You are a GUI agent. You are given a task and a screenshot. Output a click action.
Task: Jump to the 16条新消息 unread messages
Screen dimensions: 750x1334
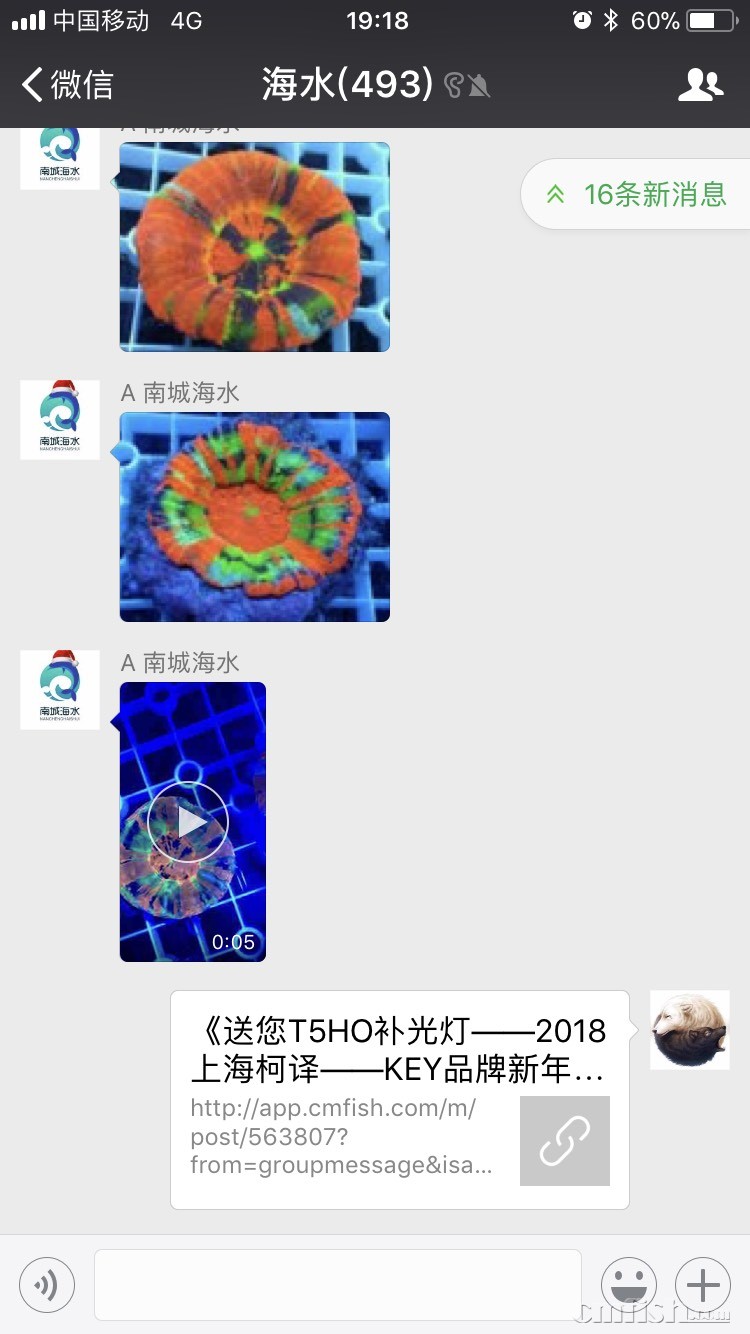(x=637, y=194)
